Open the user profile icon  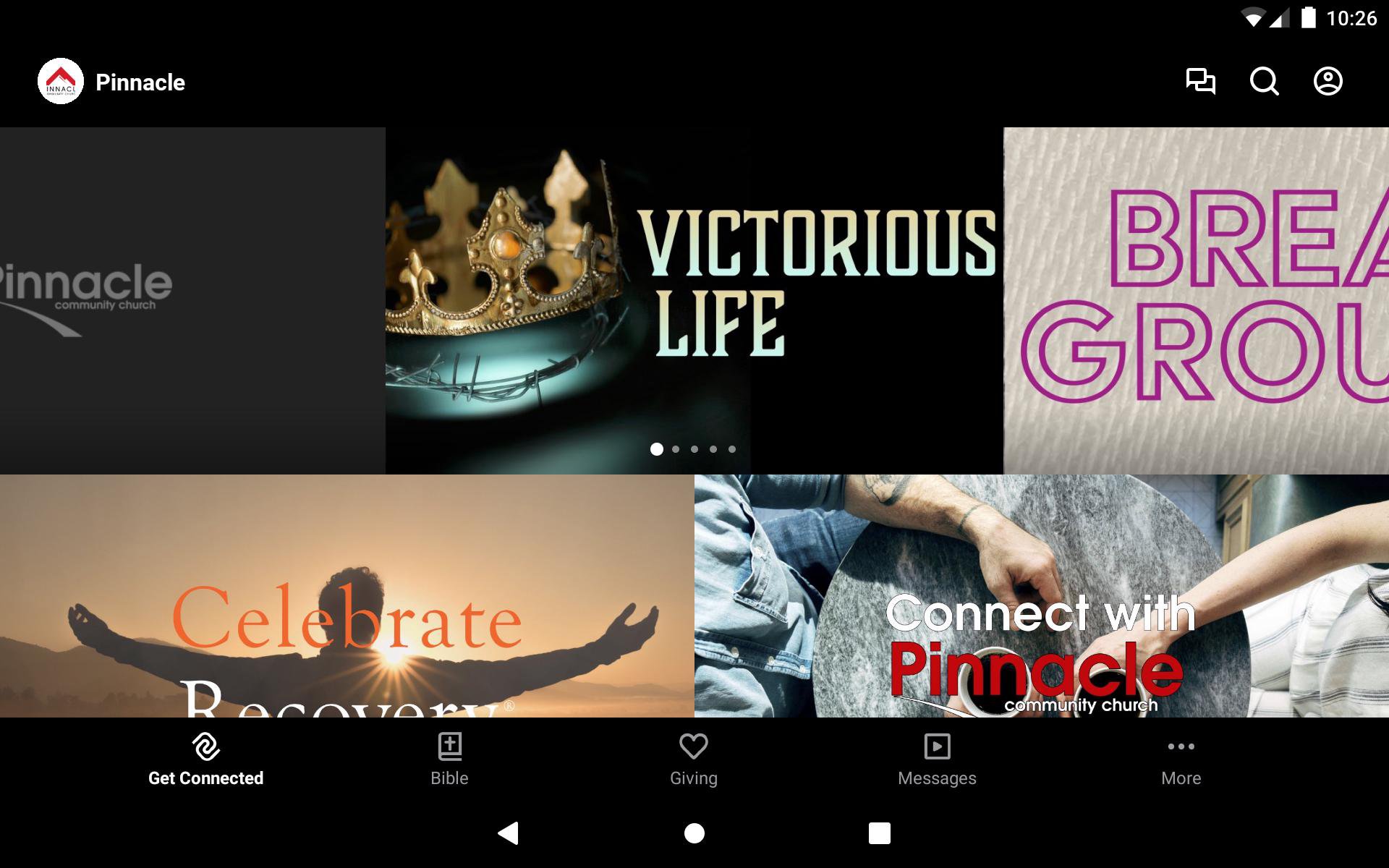[x=1328, y=81]
